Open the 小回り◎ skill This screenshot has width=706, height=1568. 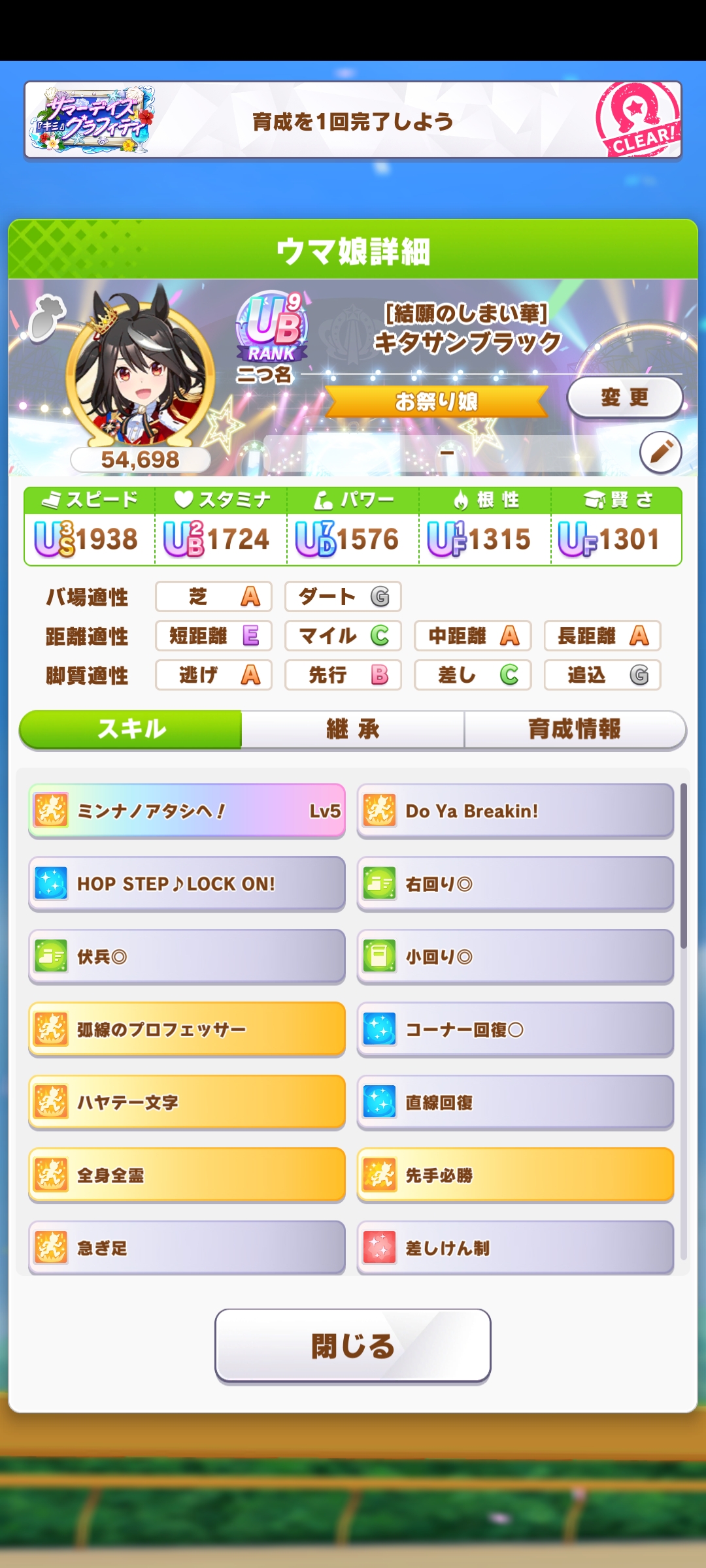coord(515,956)
